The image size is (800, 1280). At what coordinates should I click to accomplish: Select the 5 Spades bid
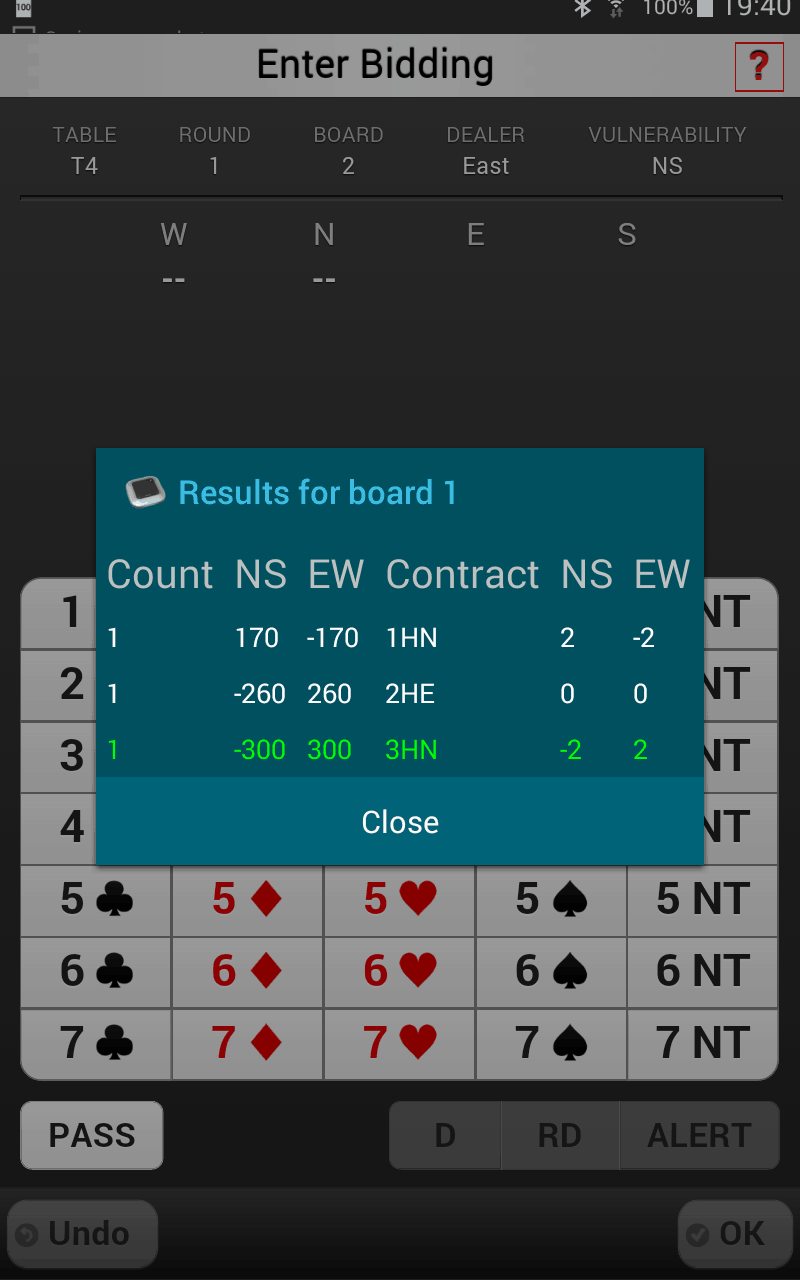[x=551, y=899]
